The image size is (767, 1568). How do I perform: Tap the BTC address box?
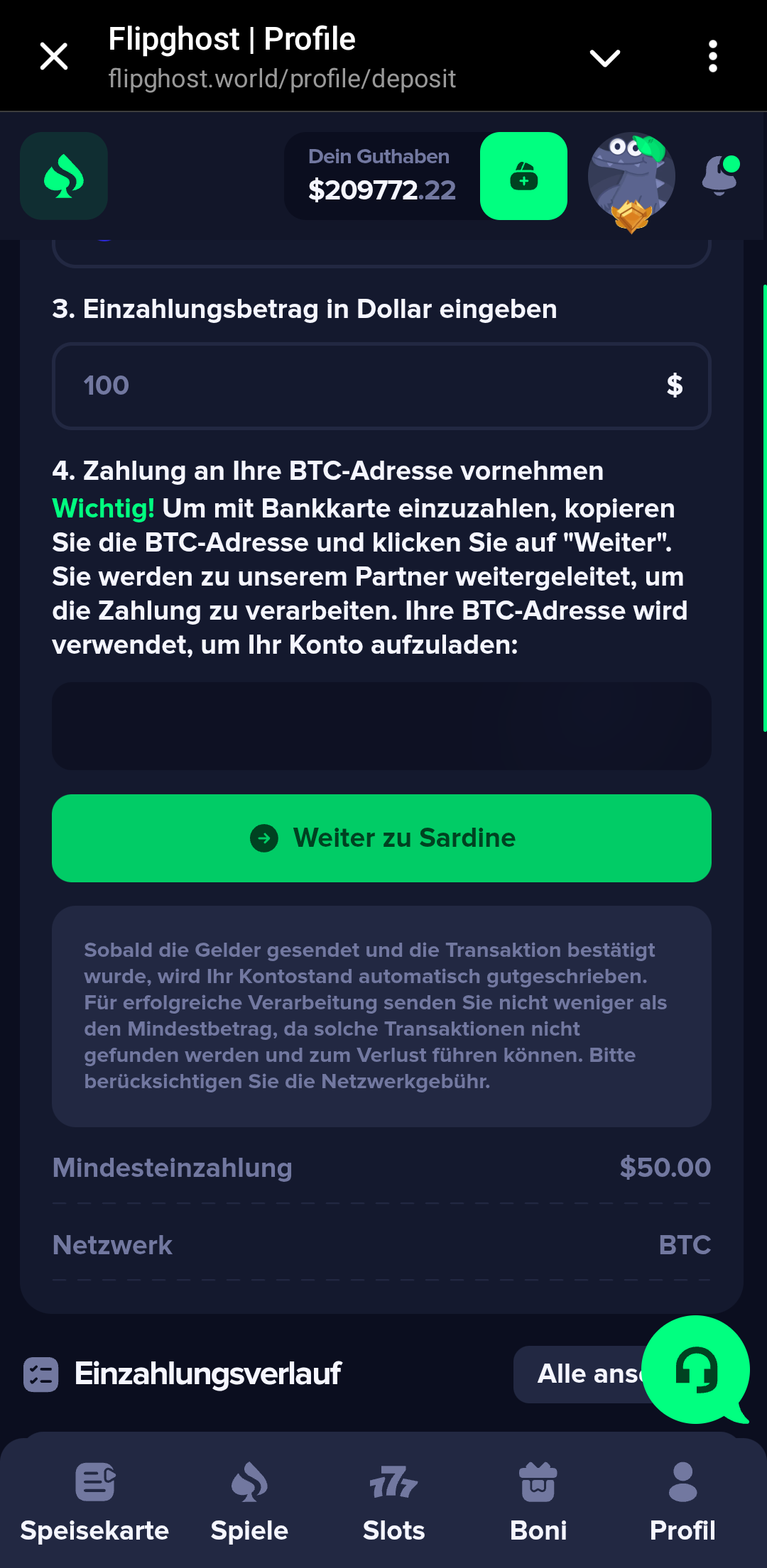pos(381,726)
